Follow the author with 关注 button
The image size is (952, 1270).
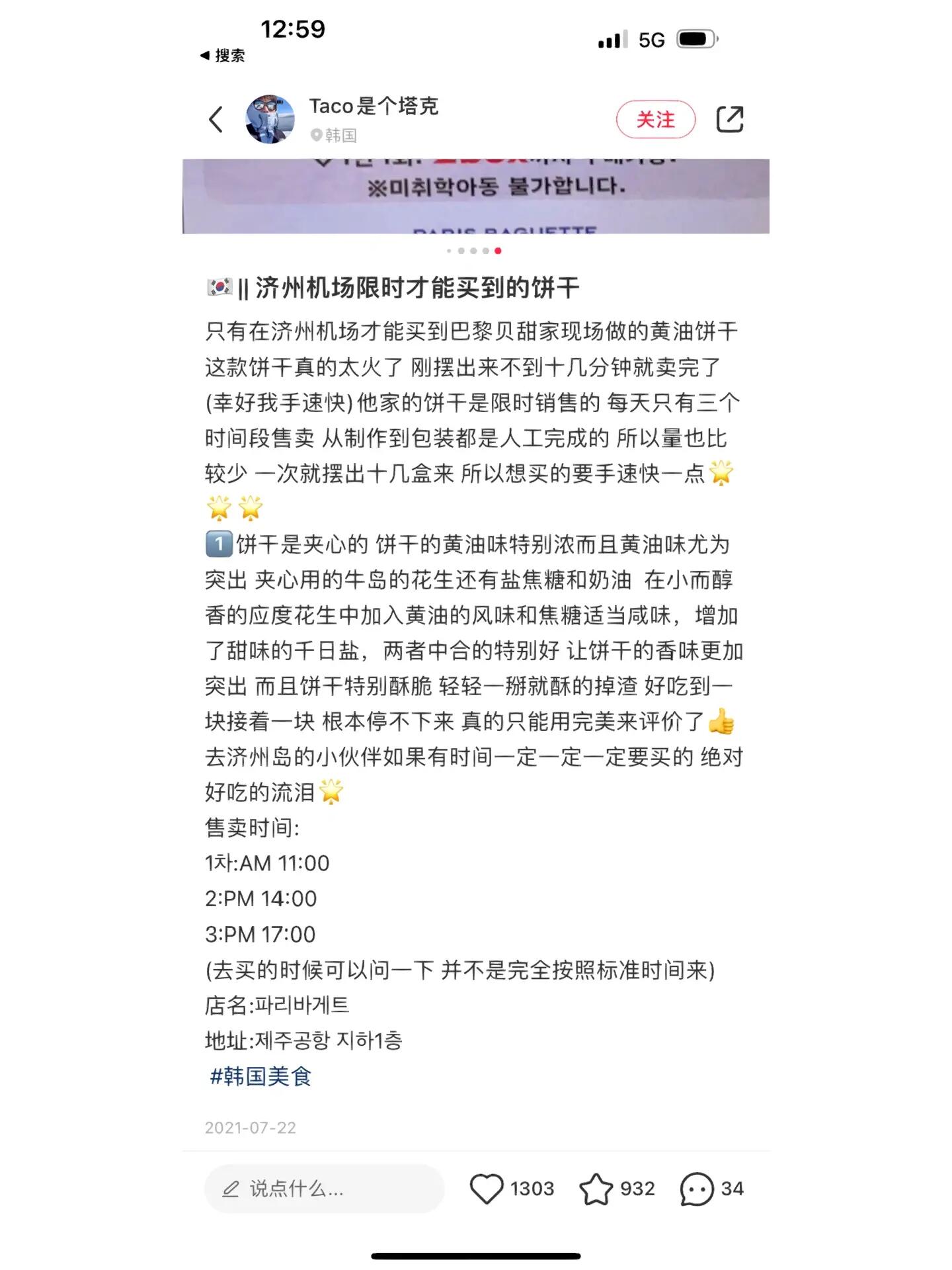[655, 120]
